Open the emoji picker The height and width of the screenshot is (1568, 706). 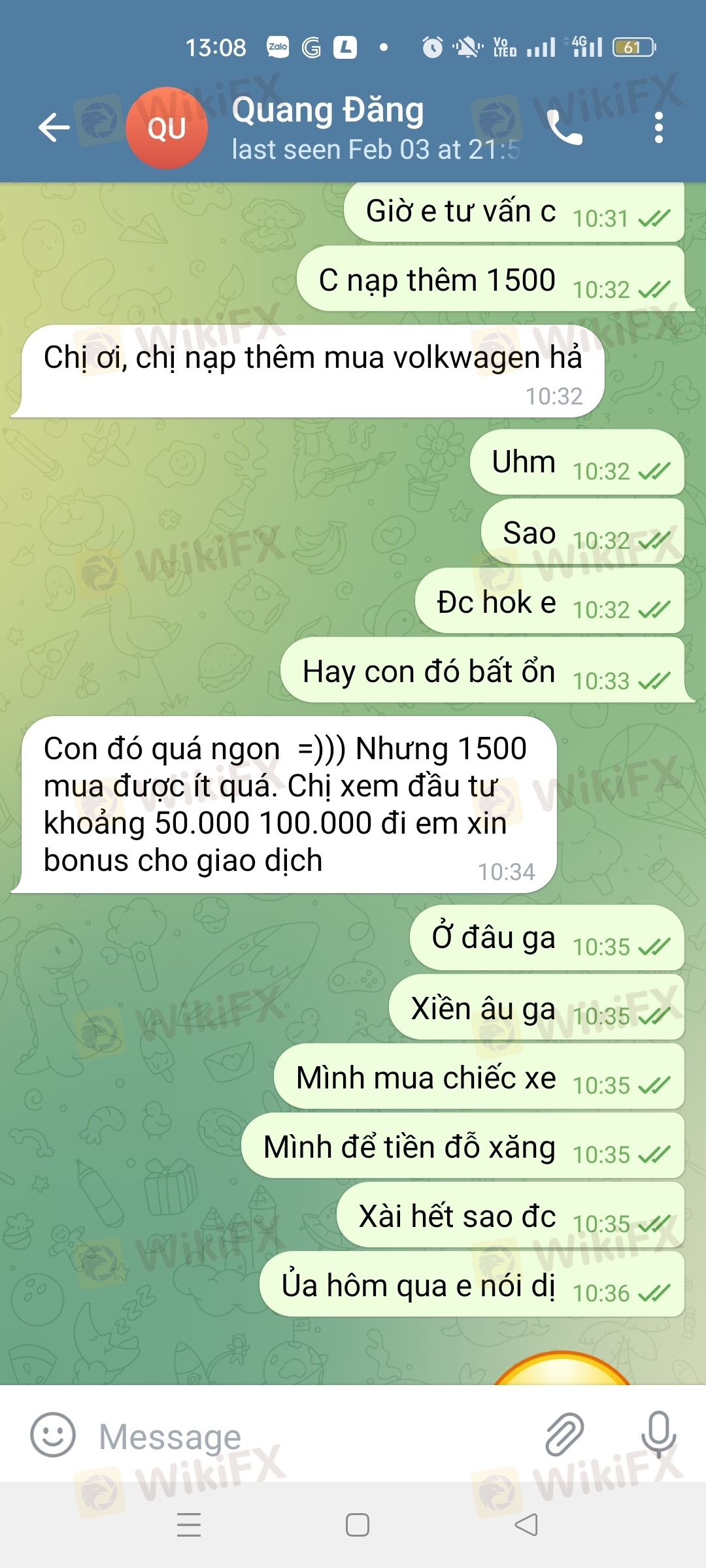53,1435
